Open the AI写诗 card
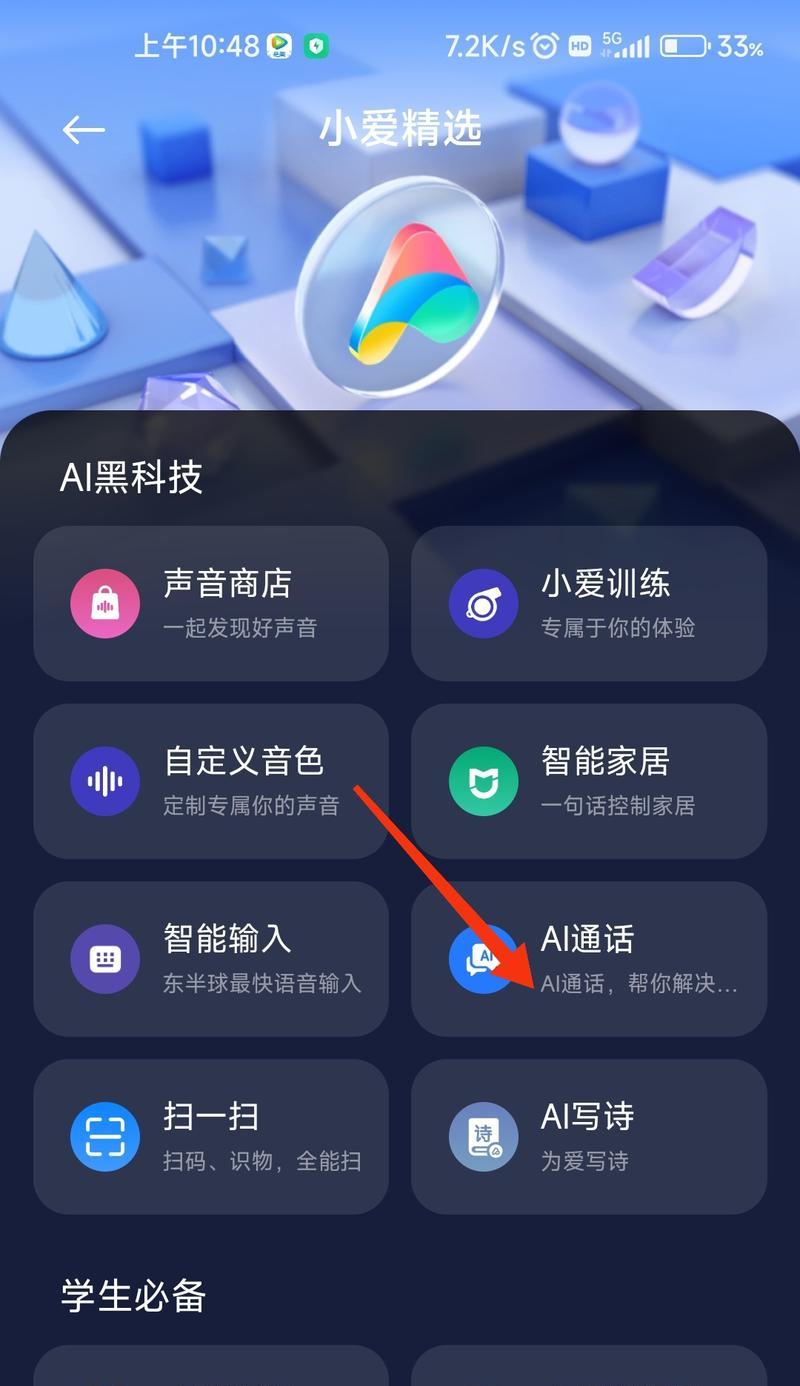The image size is (800, 1386). click(589, 1137)
